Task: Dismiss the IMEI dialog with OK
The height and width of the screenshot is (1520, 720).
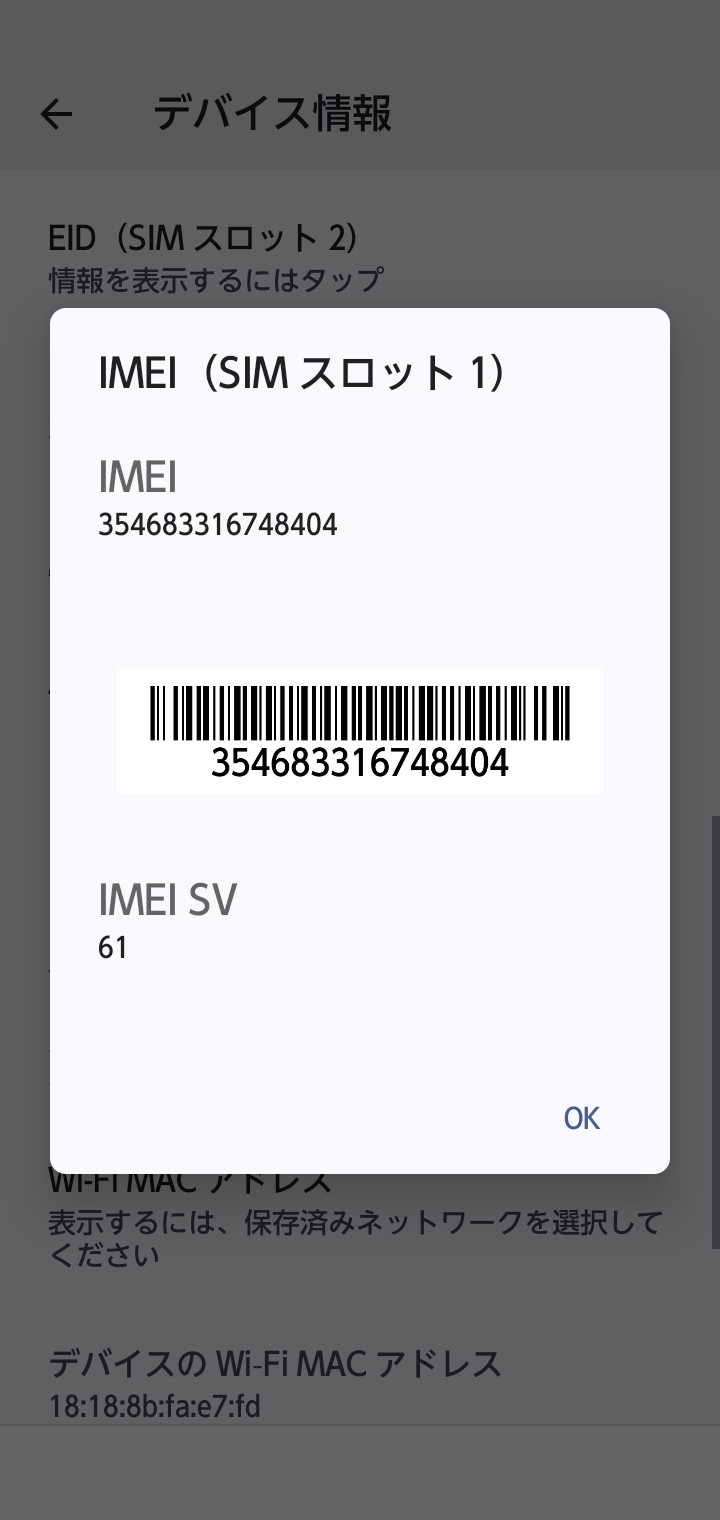Action: [x=582, y=1118]
